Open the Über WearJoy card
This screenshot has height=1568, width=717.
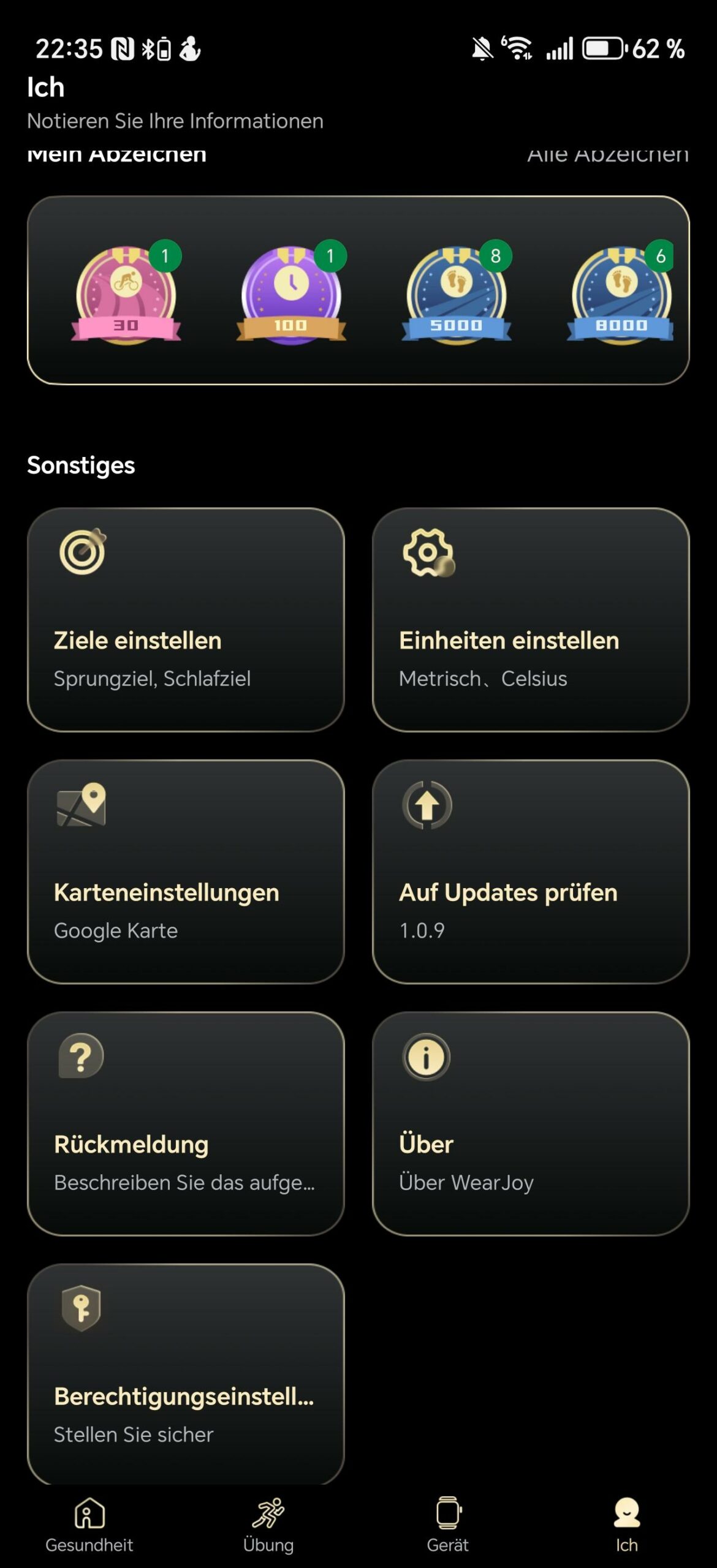pos(531,1123)
